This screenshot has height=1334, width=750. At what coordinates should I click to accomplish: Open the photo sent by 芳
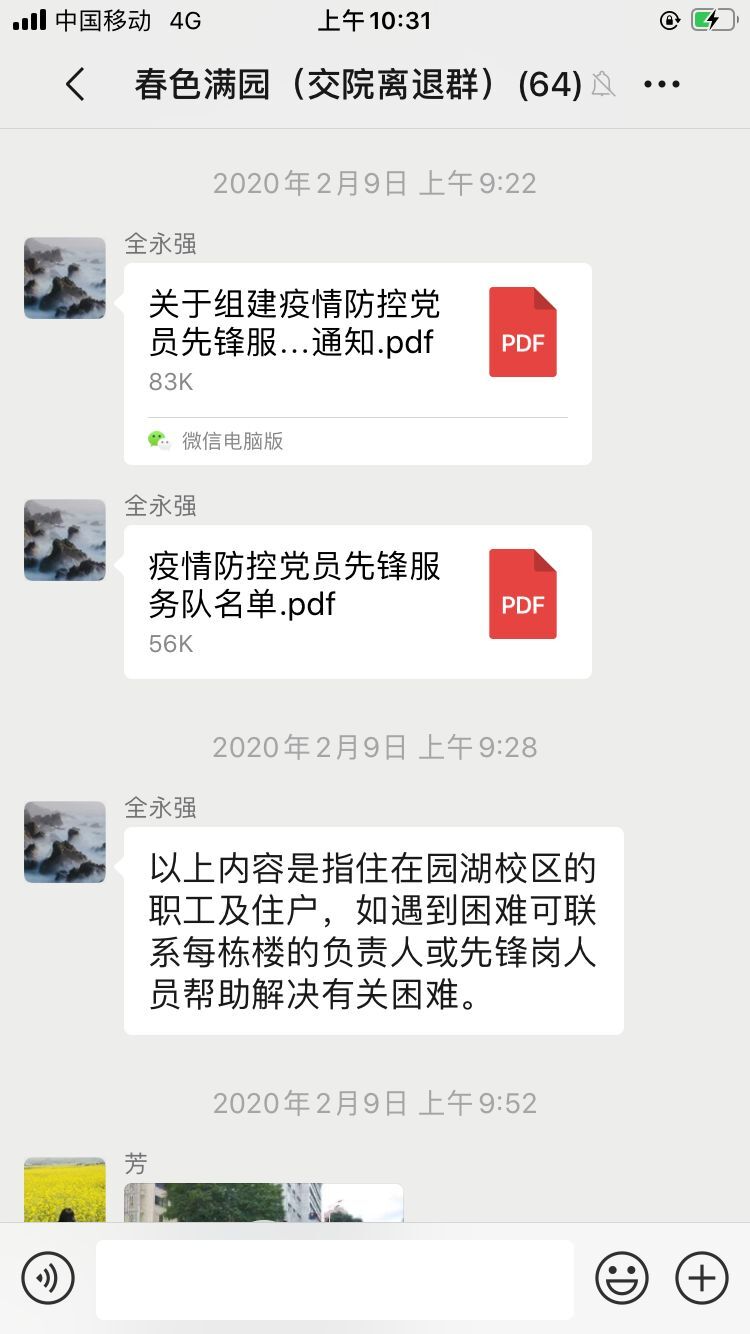click(264, 1203)
